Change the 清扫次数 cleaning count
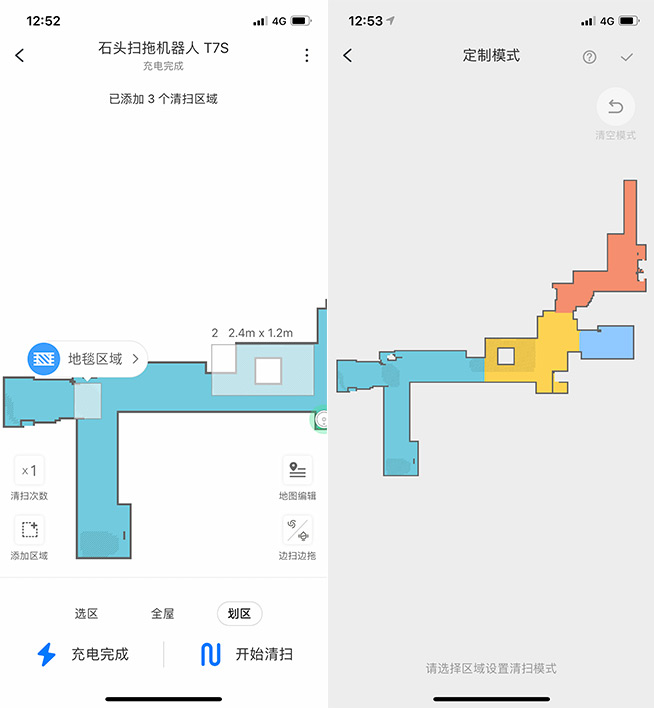This screenshot has width=654, height=708. (x=29, y=471)
